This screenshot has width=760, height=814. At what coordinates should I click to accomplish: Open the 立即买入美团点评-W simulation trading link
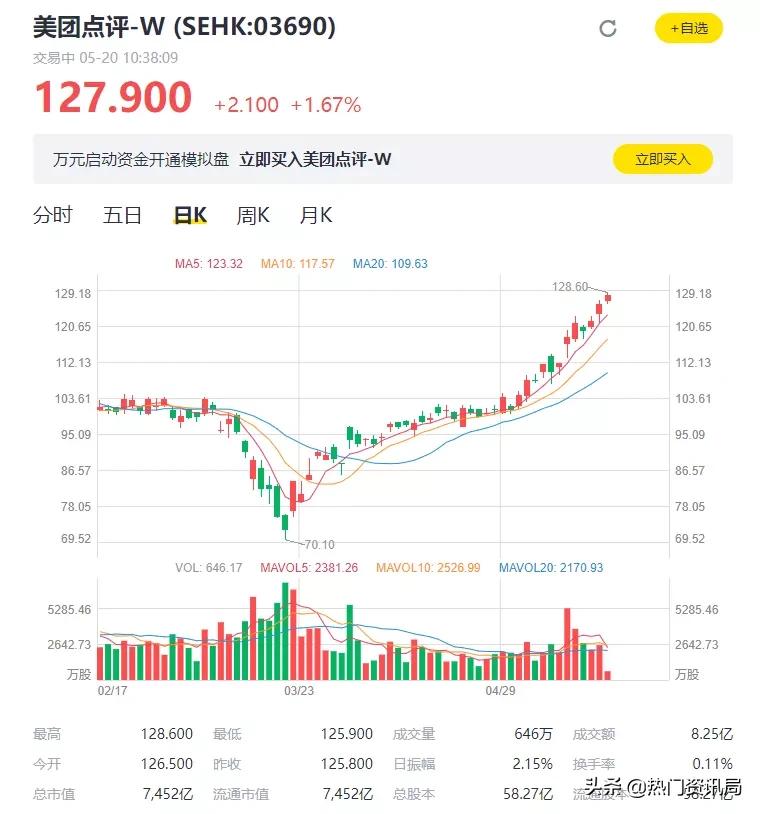315,159
